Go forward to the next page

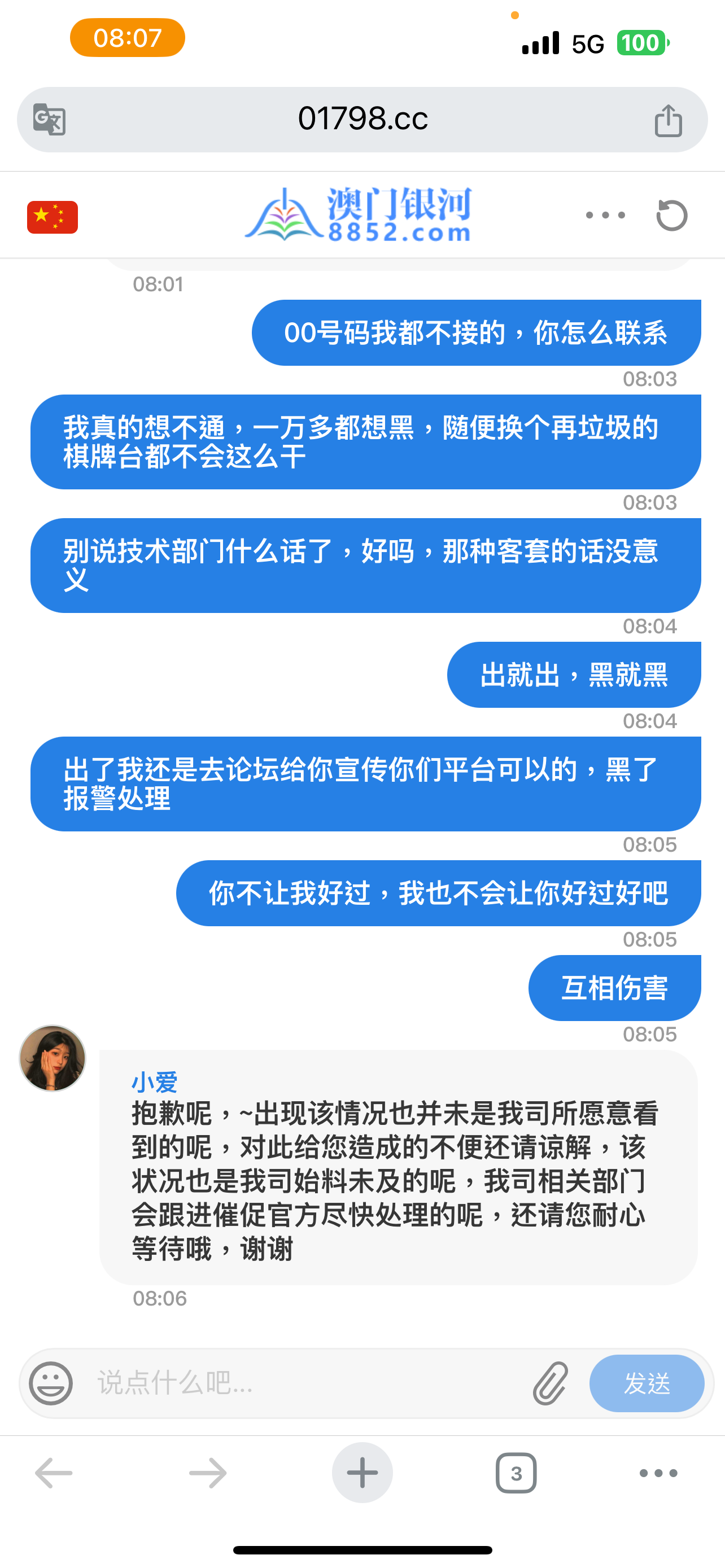[208, 1473]
